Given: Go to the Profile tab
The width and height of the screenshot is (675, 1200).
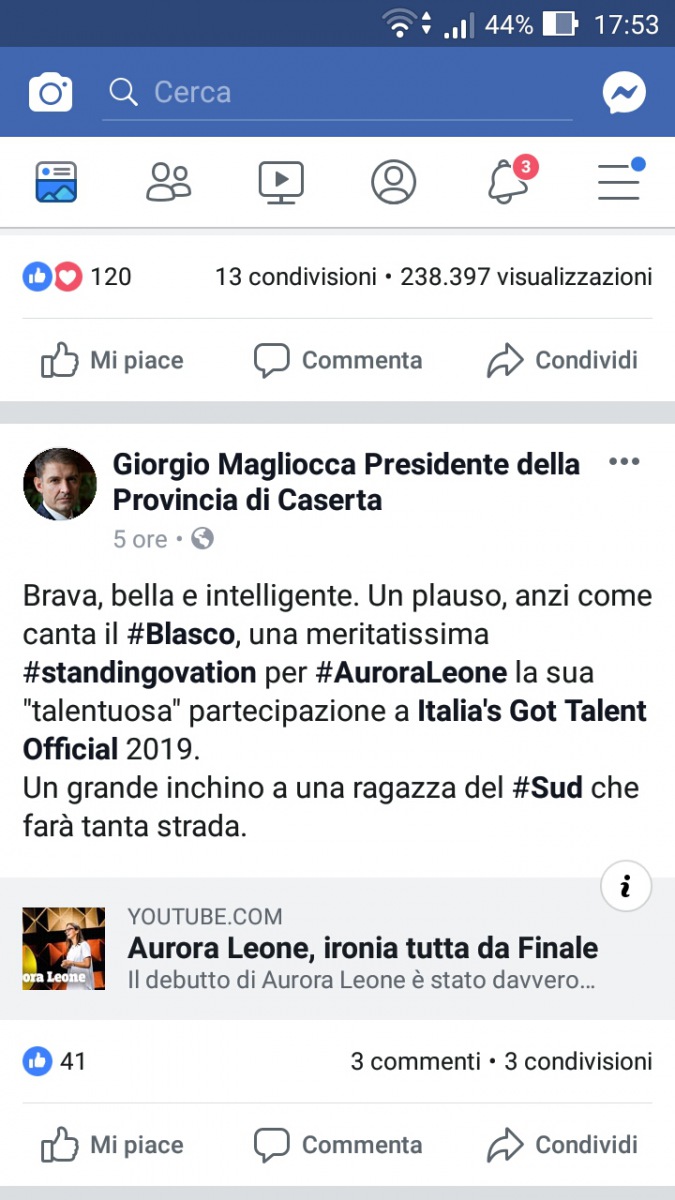Looking at the screenshot, I should pos(393,182).
